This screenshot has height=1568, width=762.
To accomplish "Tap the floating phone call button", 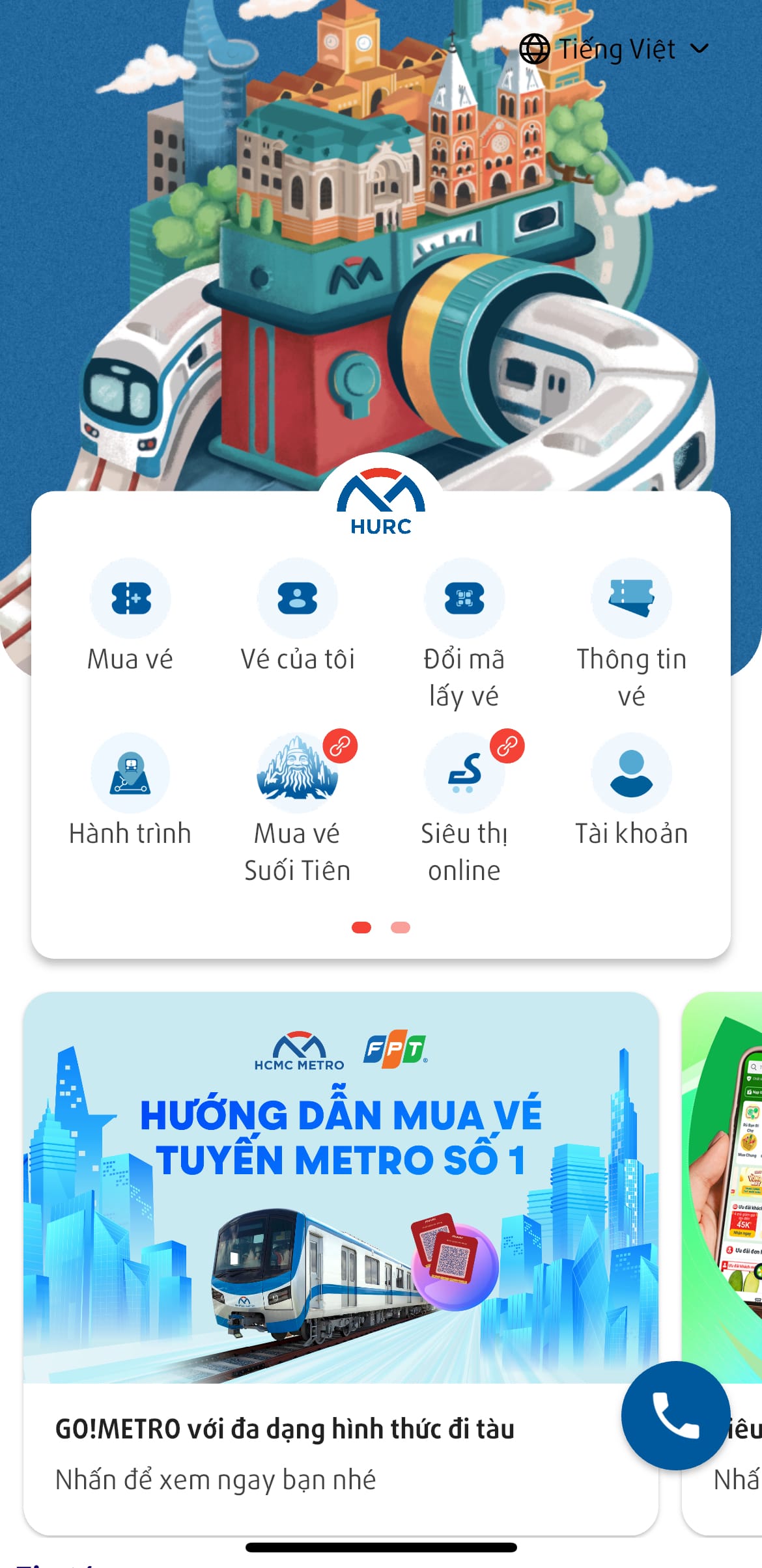I will [675, 1415].
